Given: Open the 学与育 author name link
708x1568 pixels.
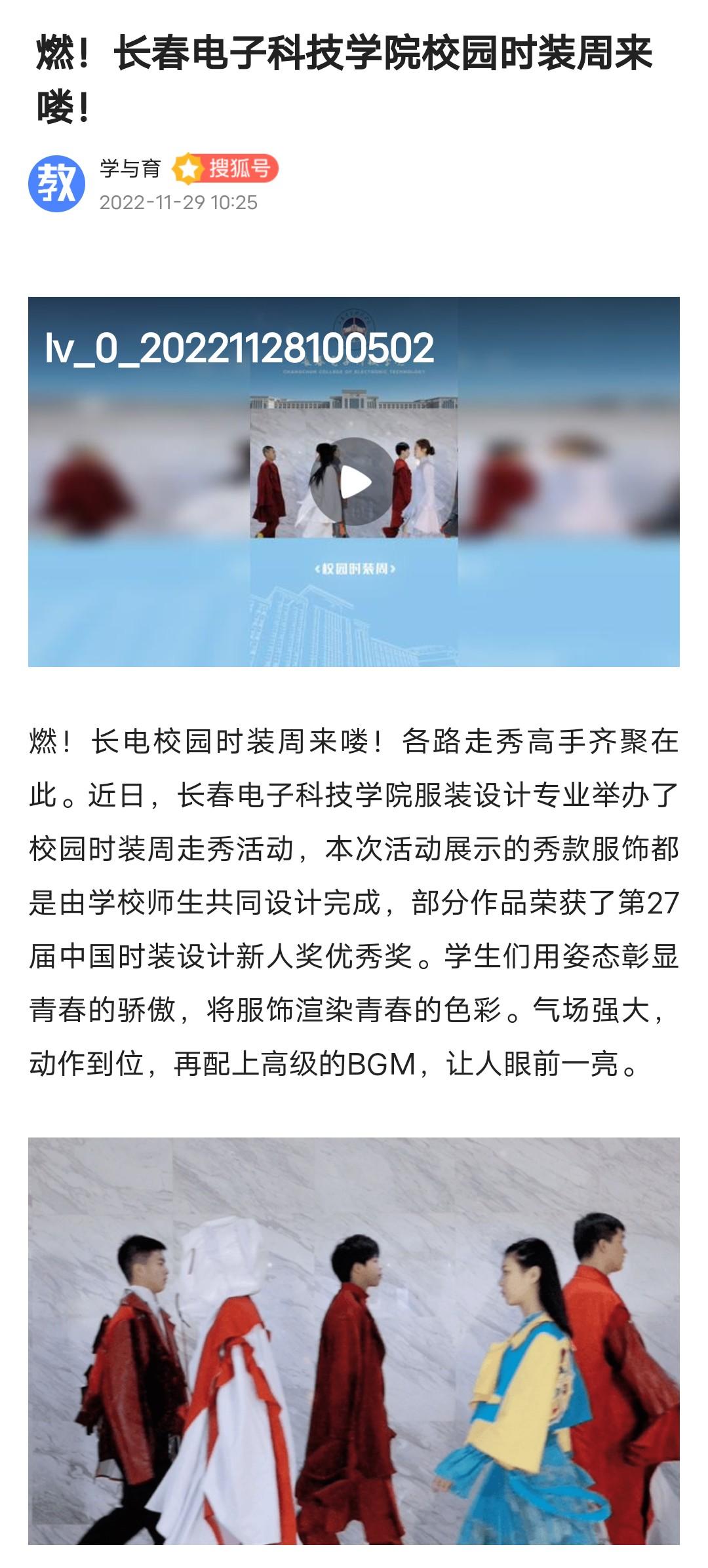Looking at the screenshot, I should pyautogui.click(x=130, y=168).
